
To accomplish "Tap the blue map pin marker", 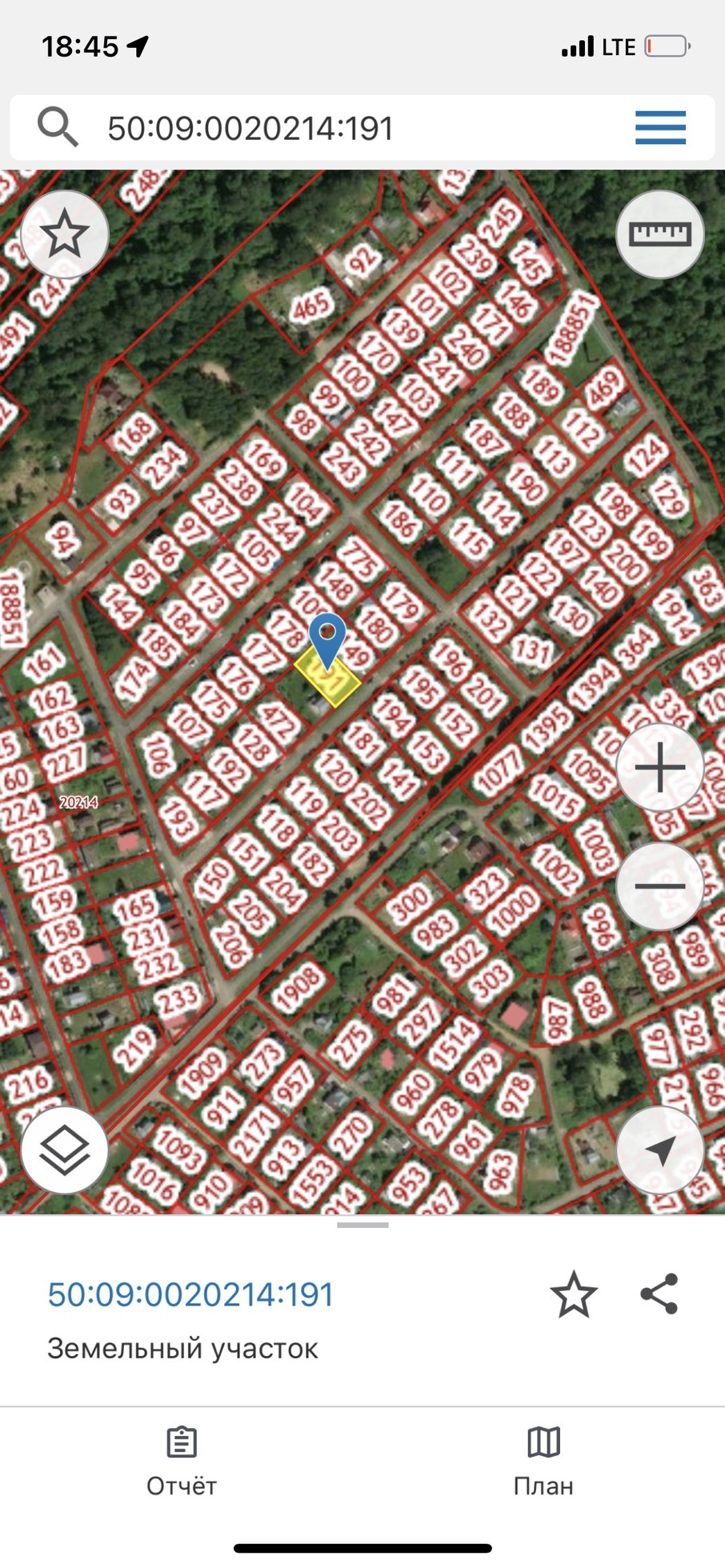I will (327, 638).
